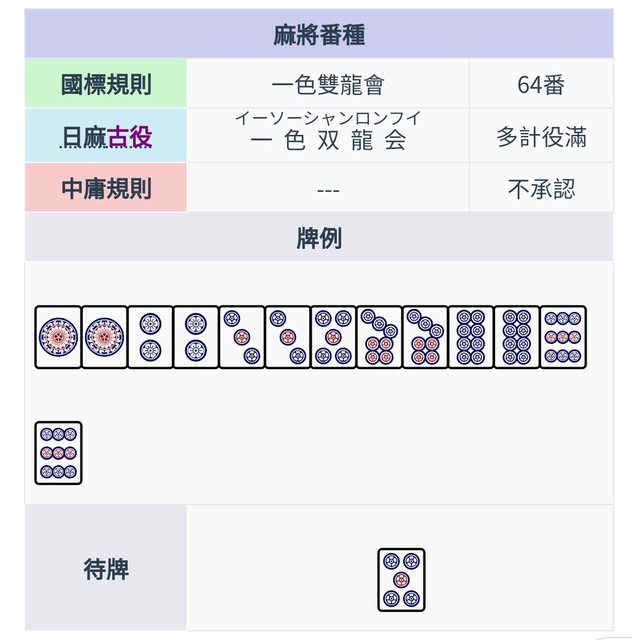Open the purple 古役 link
The image size is (632, 640).
pyautogui.click(x=129, y=137)
